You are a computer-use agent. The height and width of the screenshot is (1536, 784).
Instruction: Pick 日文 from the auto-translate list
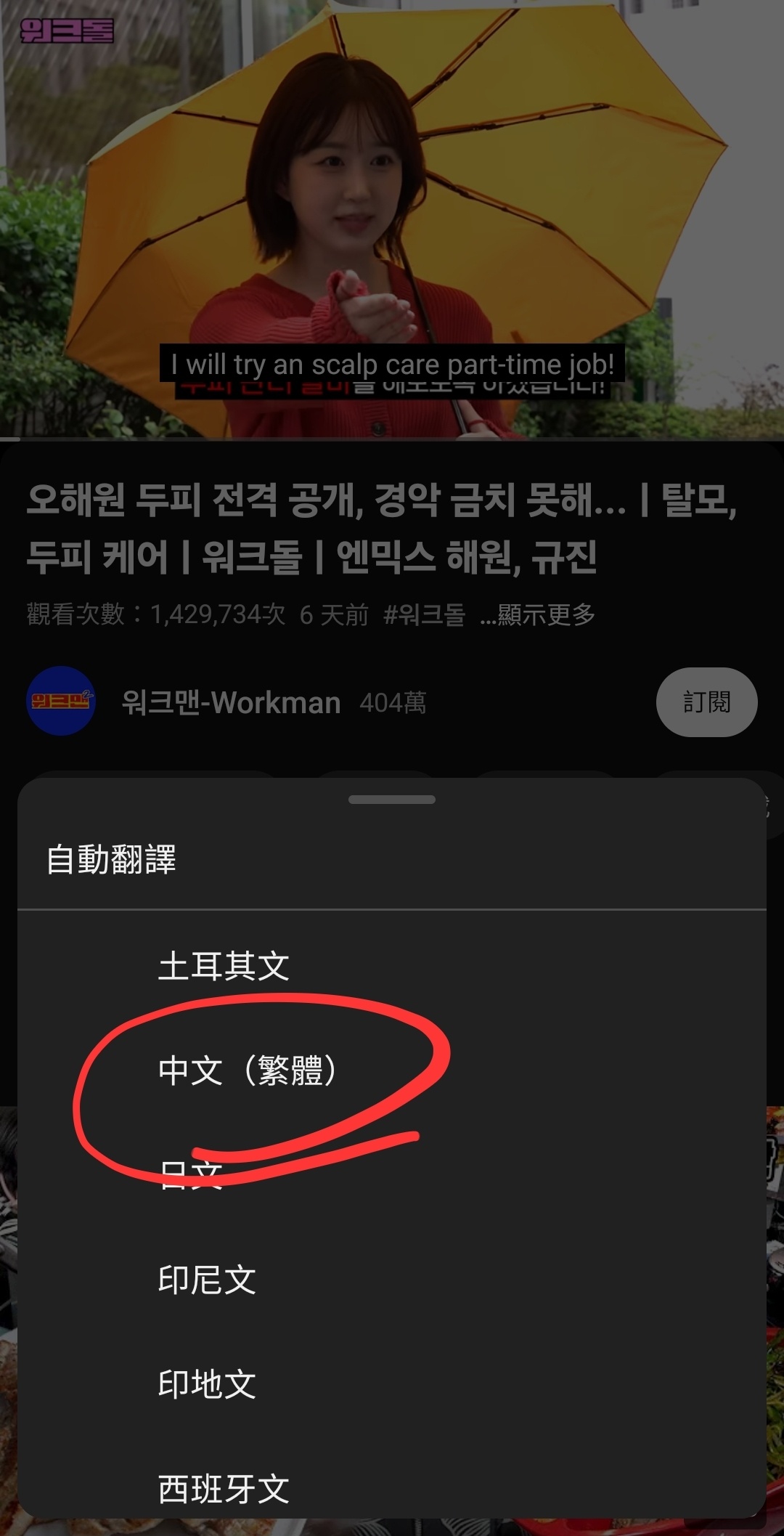pos(190,1174)
